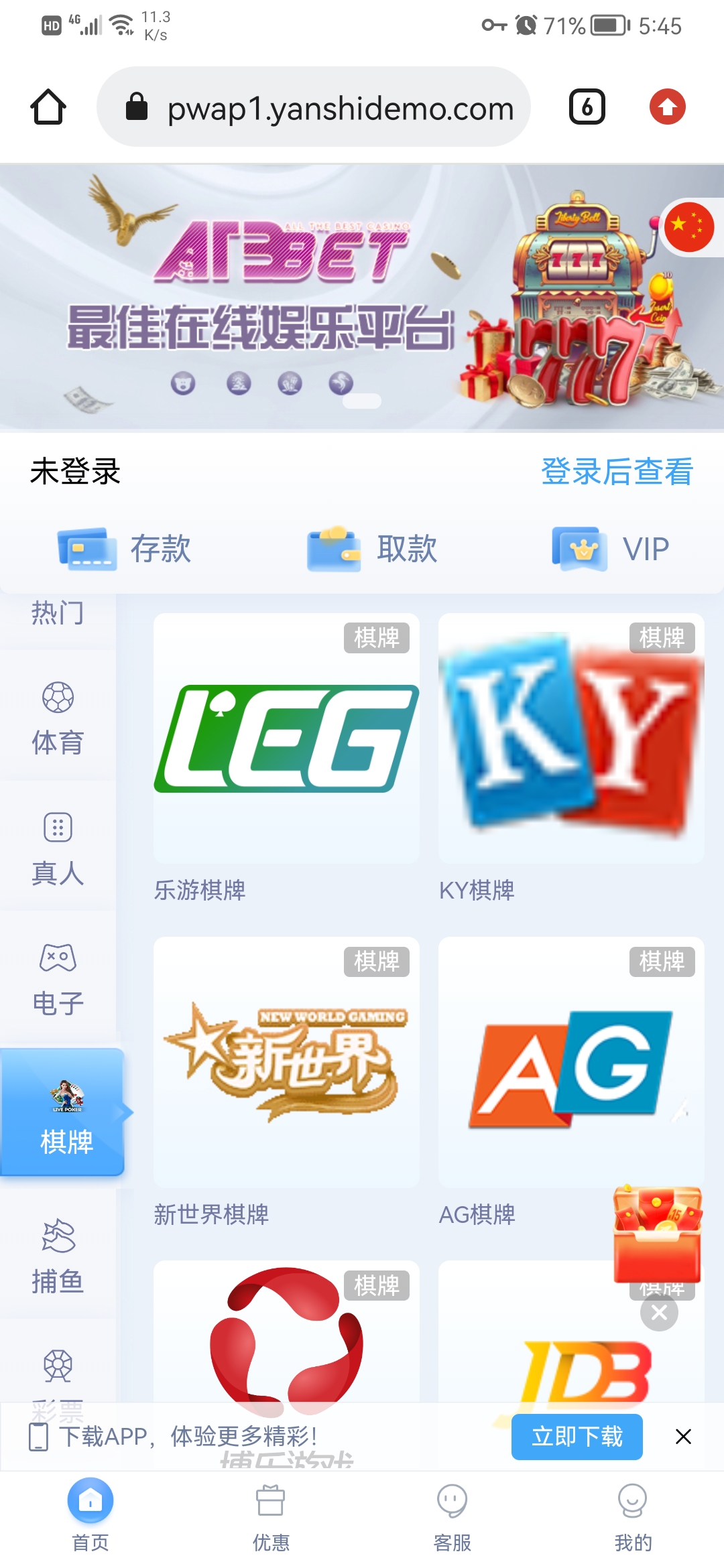724x1568 pixels.
Task: Close the floating red envelope
Action: (x=659, y=1312)
